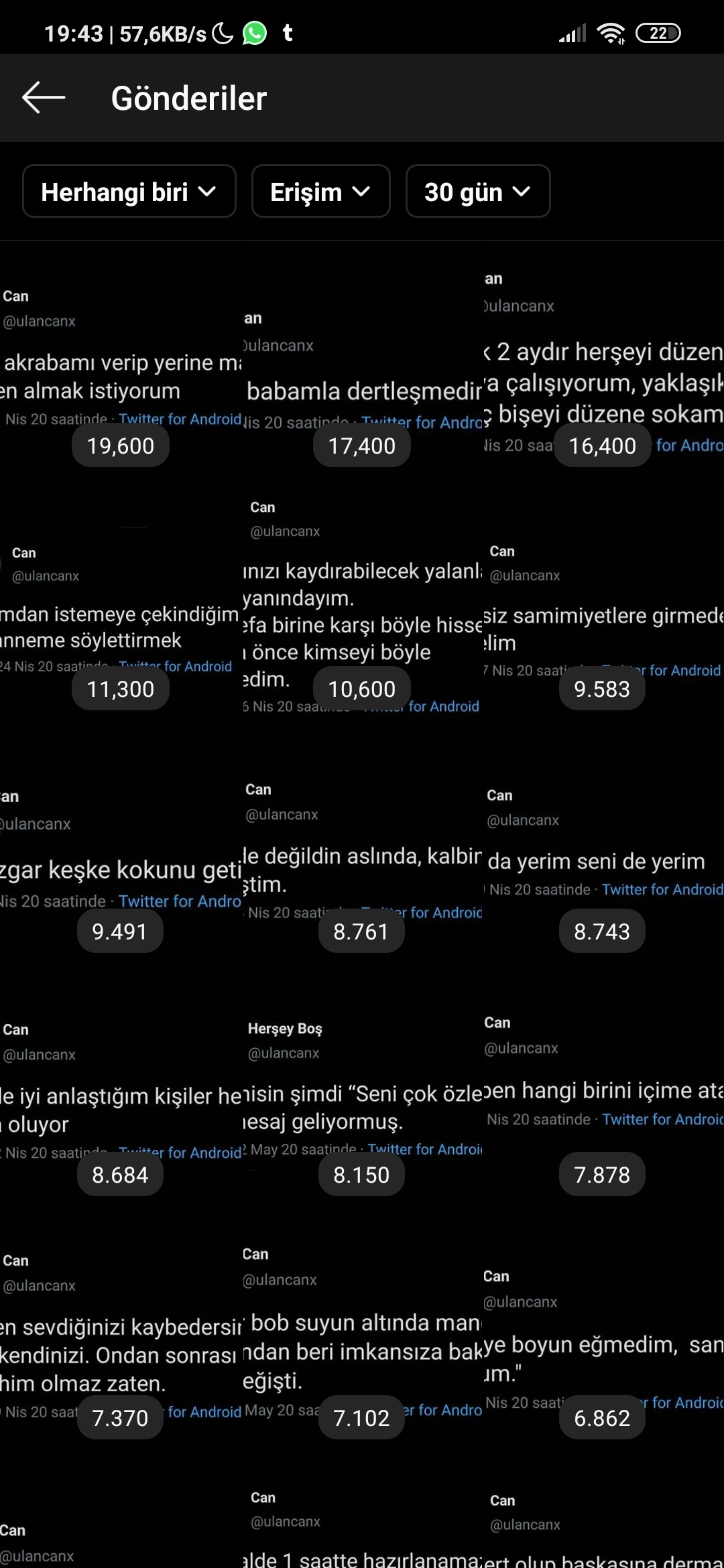Change the 30 gün time range
Image resolution: width=724 pixels, height=1568 pixels.
[x=478, y=192]
